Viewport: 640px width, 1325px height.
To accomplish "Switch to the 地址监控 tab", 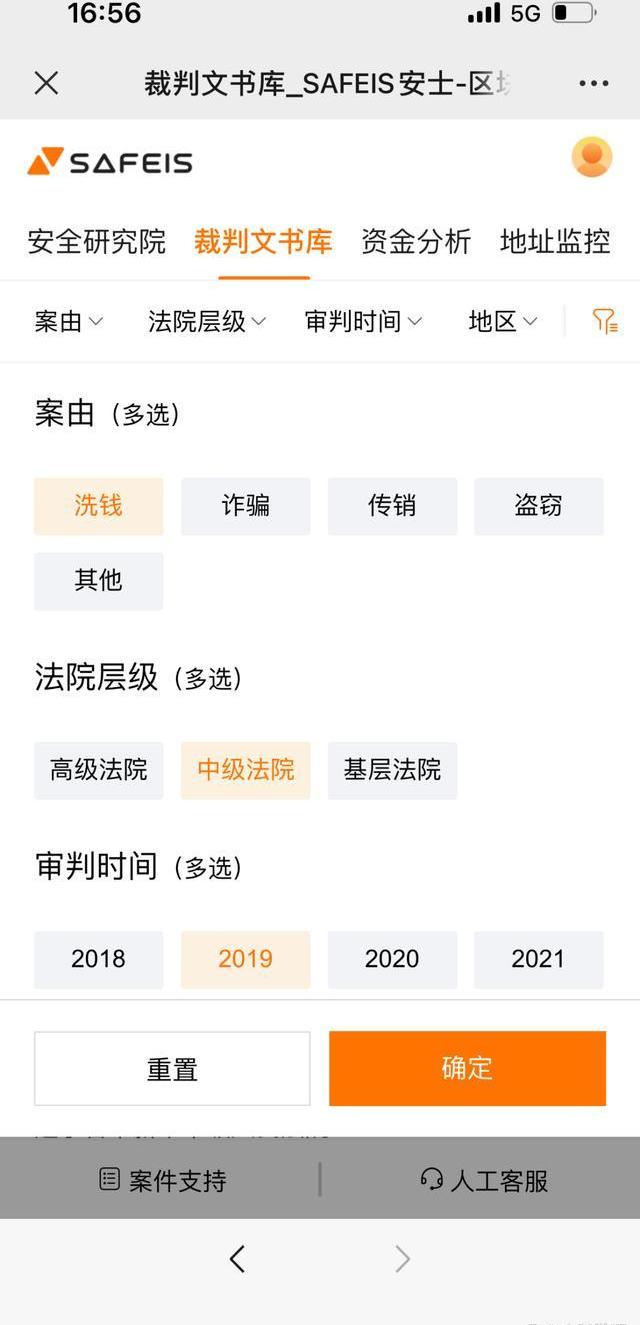I will tap(555, 241).
